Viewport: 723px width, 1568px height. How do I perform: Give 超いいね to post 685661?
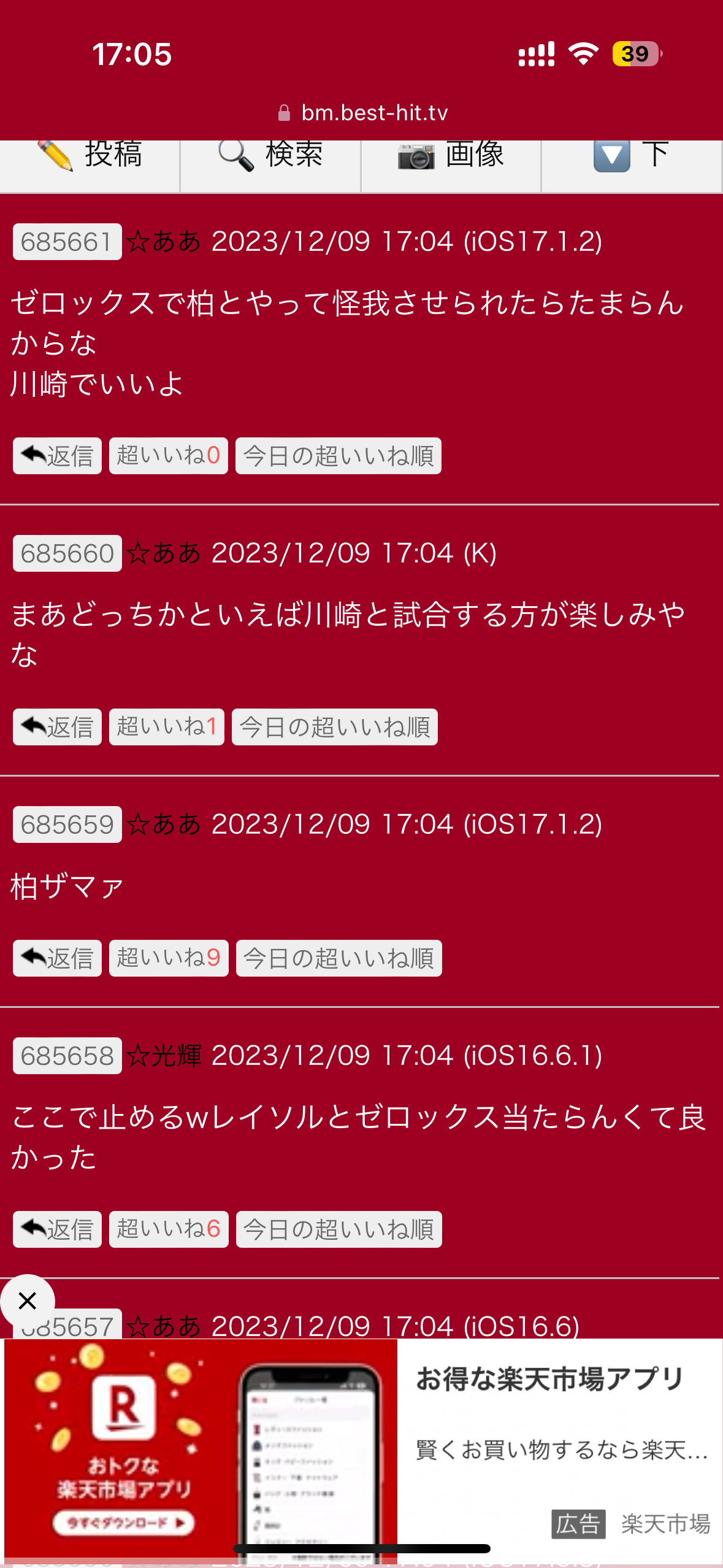(x=168, y=456)
